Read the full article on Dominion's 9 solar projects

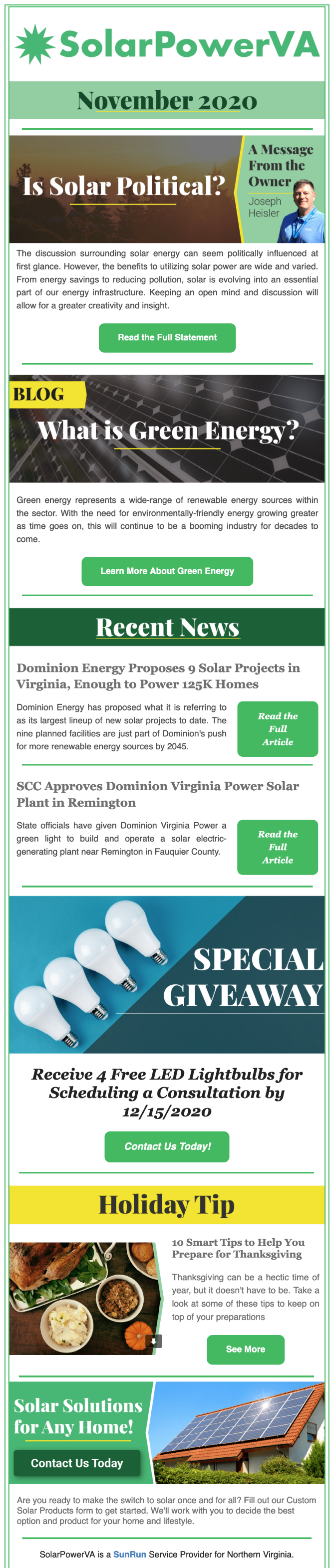277,728
